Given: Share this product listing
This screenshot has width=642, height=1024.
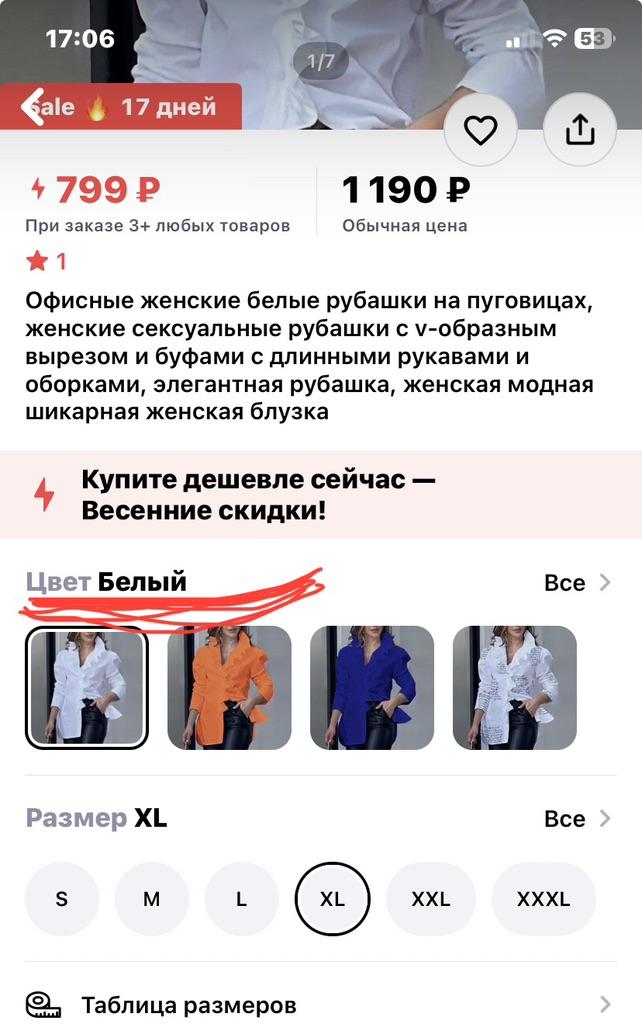Looking at the screenshot, I should 580,130.
